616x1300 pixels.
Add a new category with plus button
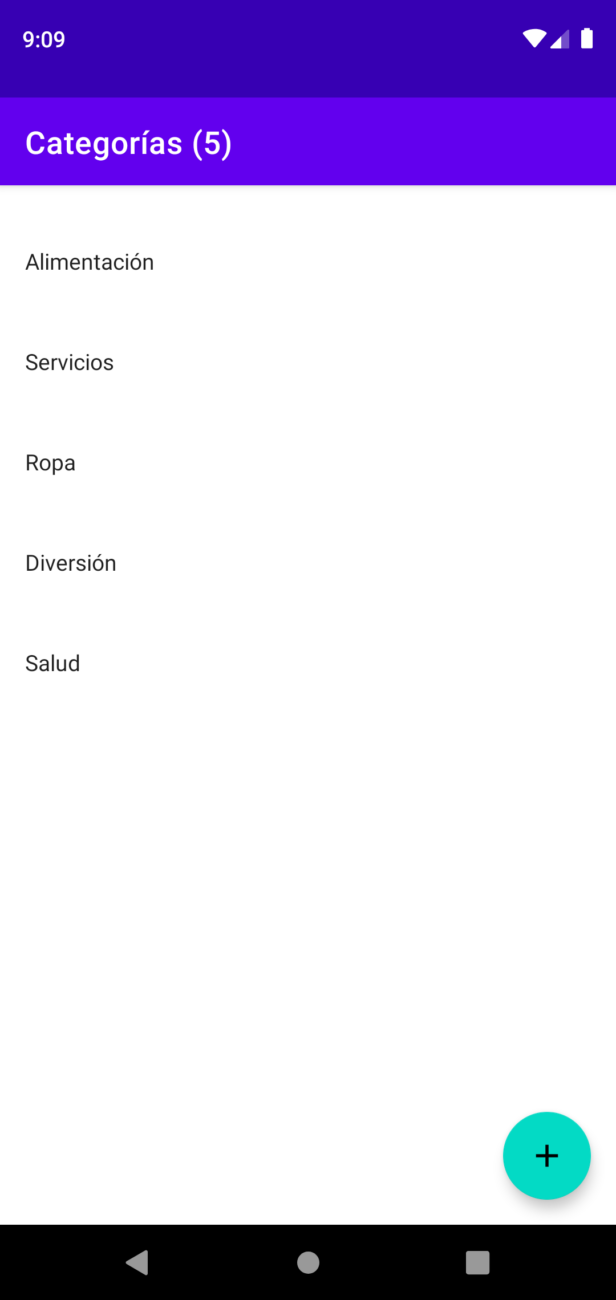546,1155
